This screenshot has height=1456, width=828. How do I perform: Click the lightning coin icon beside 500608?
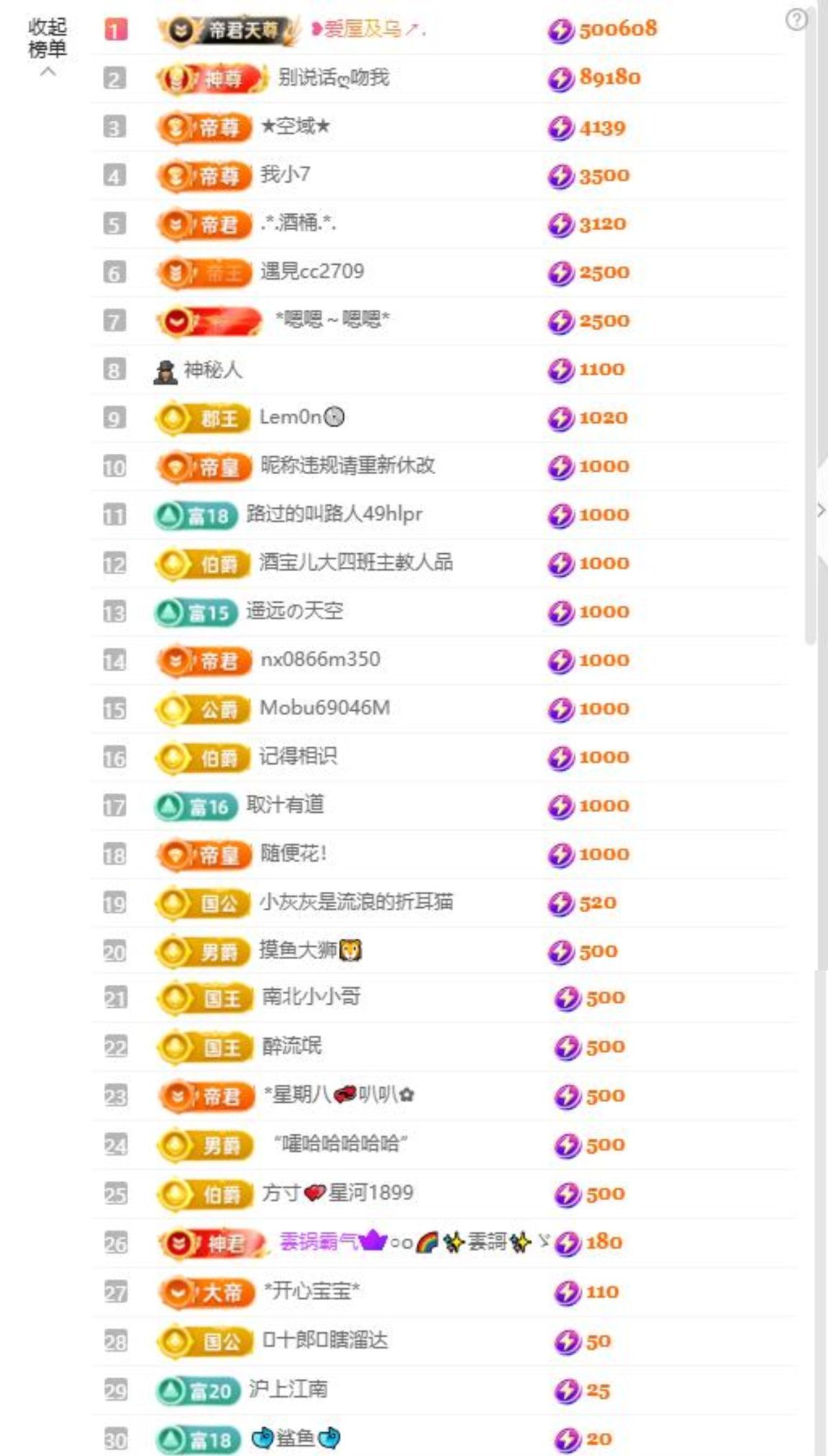562,30
